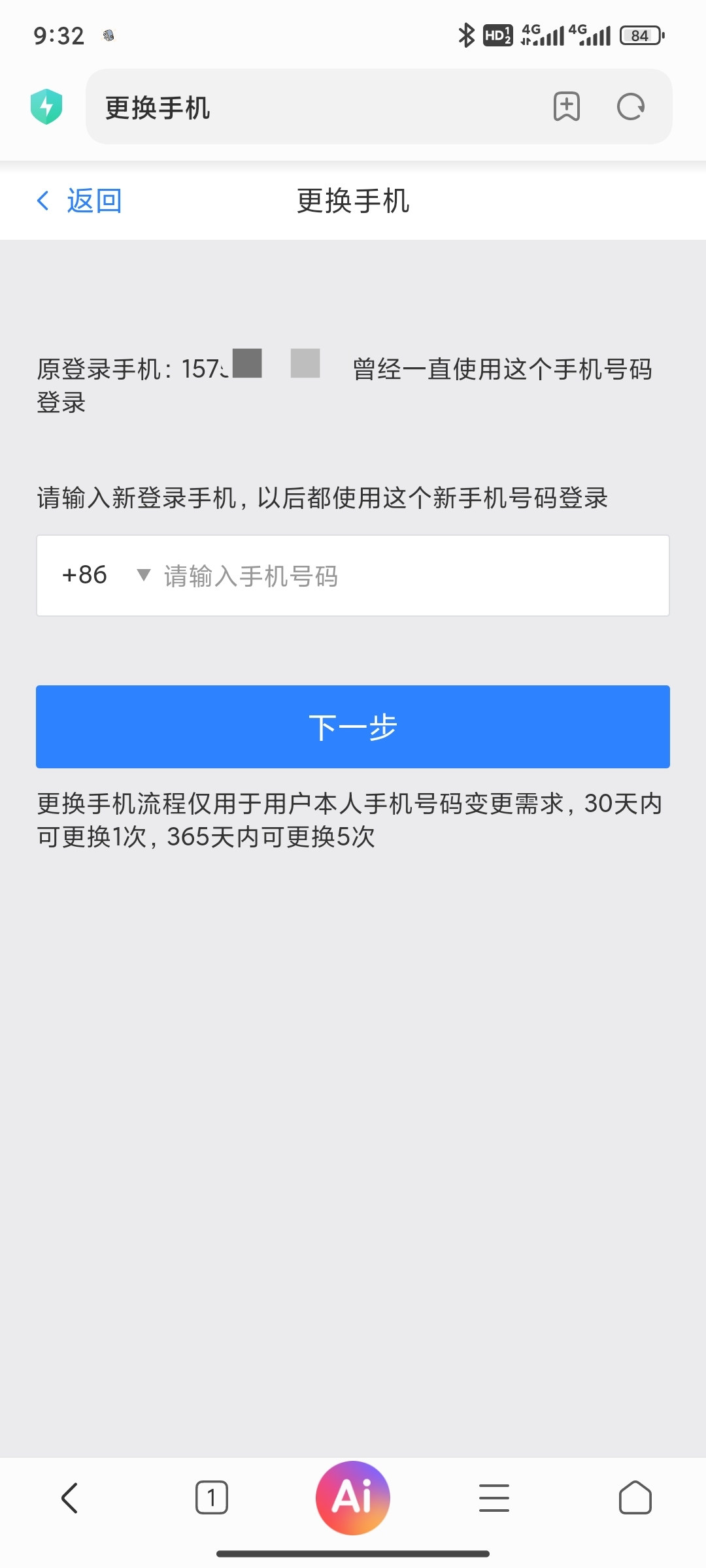Bookmark this page in the address bar

click(x=567, y=107)
